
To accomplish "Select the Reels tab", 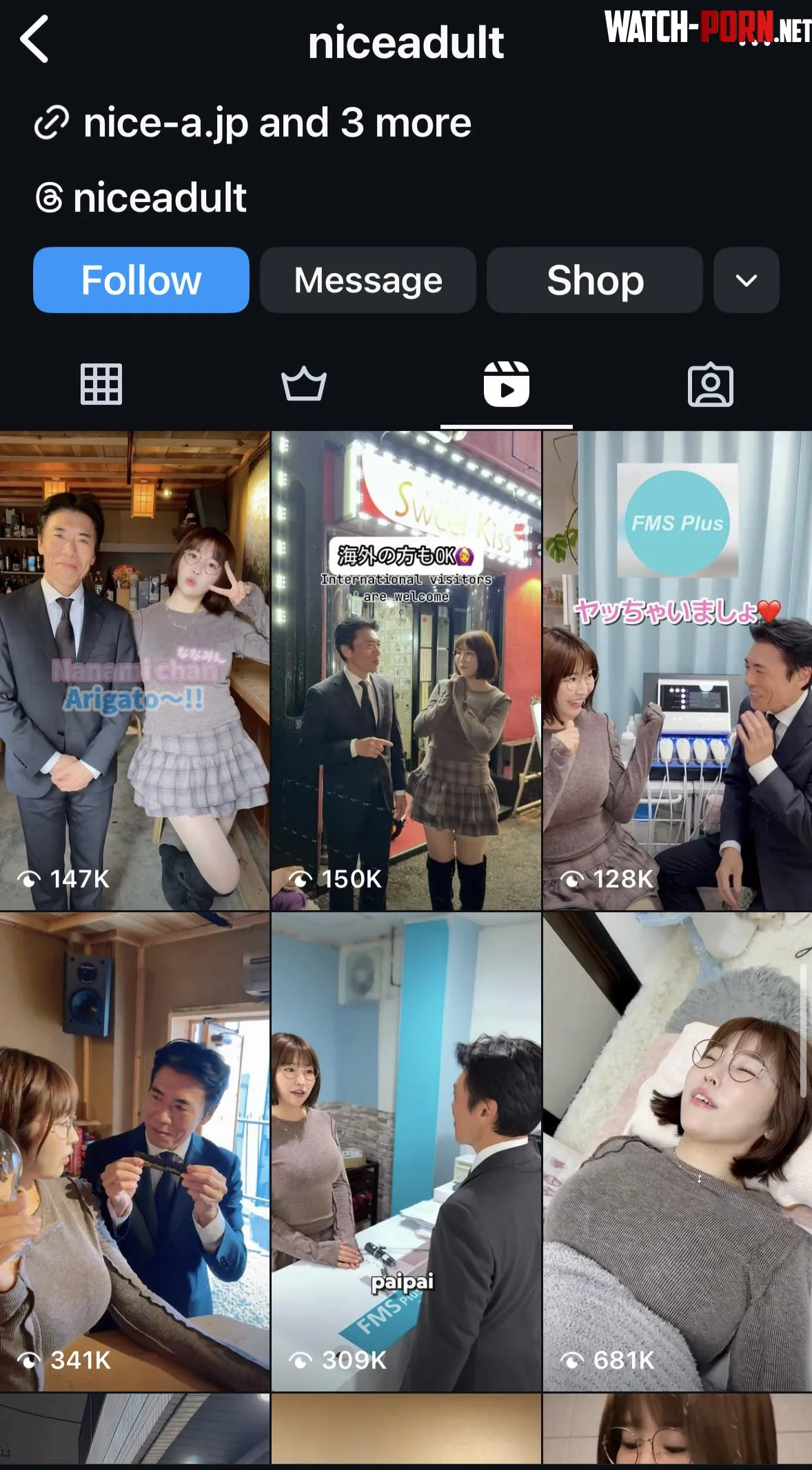I will (x=506, y=384).
